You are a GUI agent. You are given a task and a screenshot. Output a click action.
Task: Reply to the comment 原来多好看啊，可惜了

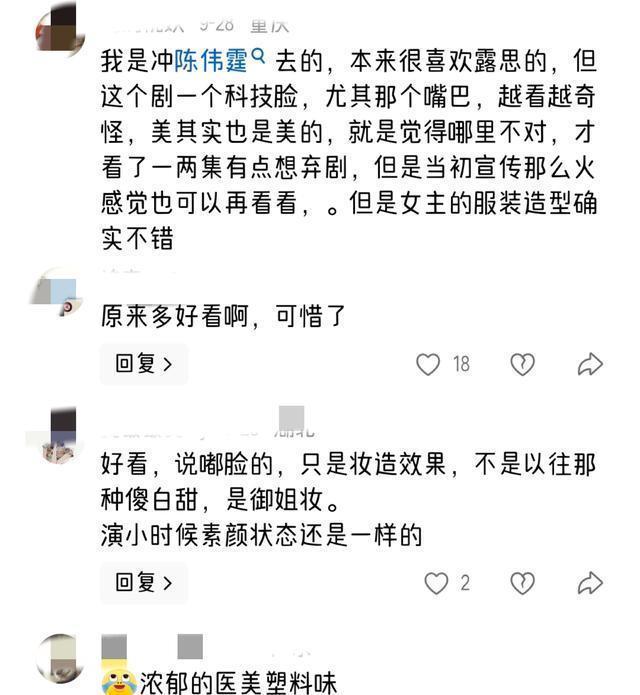point(144,364)
